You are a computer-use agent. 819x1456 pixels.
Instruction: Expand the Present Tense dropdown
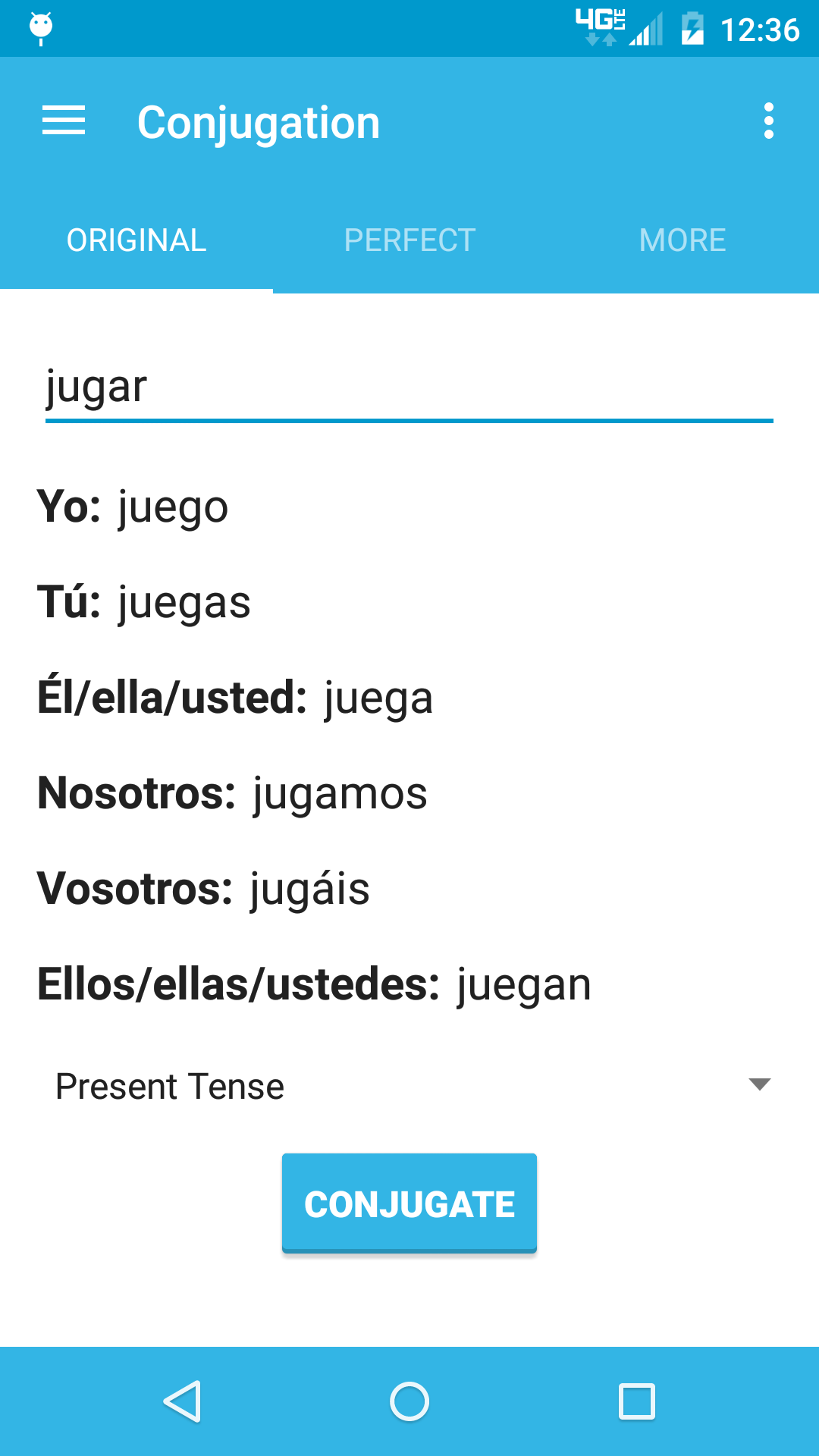click(409, 1086)
